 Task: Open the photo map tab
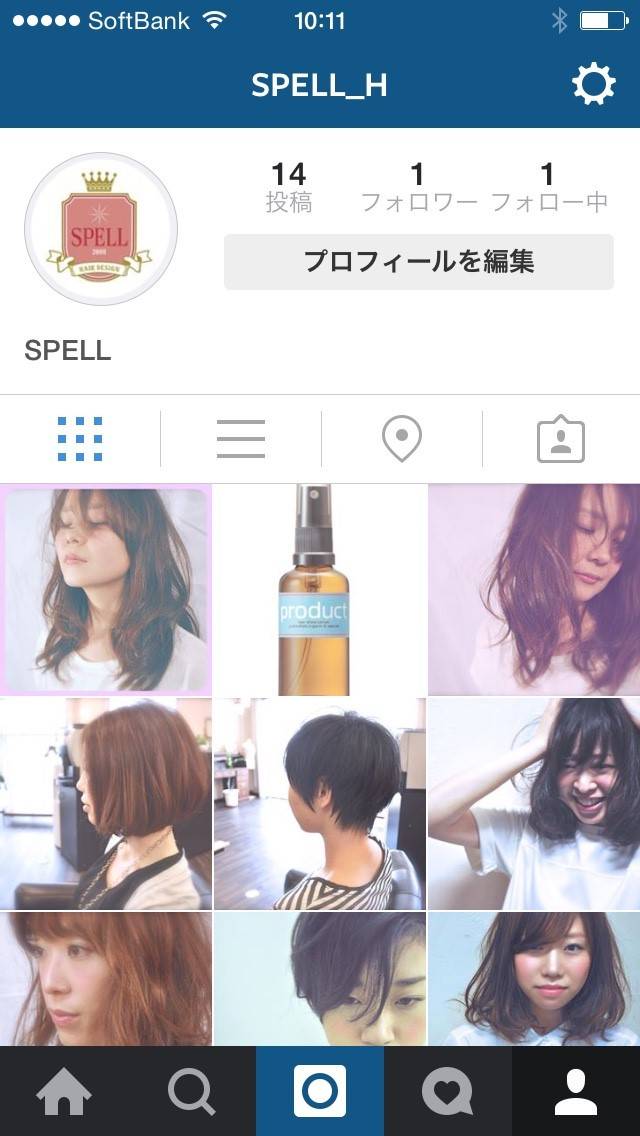(402, 439)
